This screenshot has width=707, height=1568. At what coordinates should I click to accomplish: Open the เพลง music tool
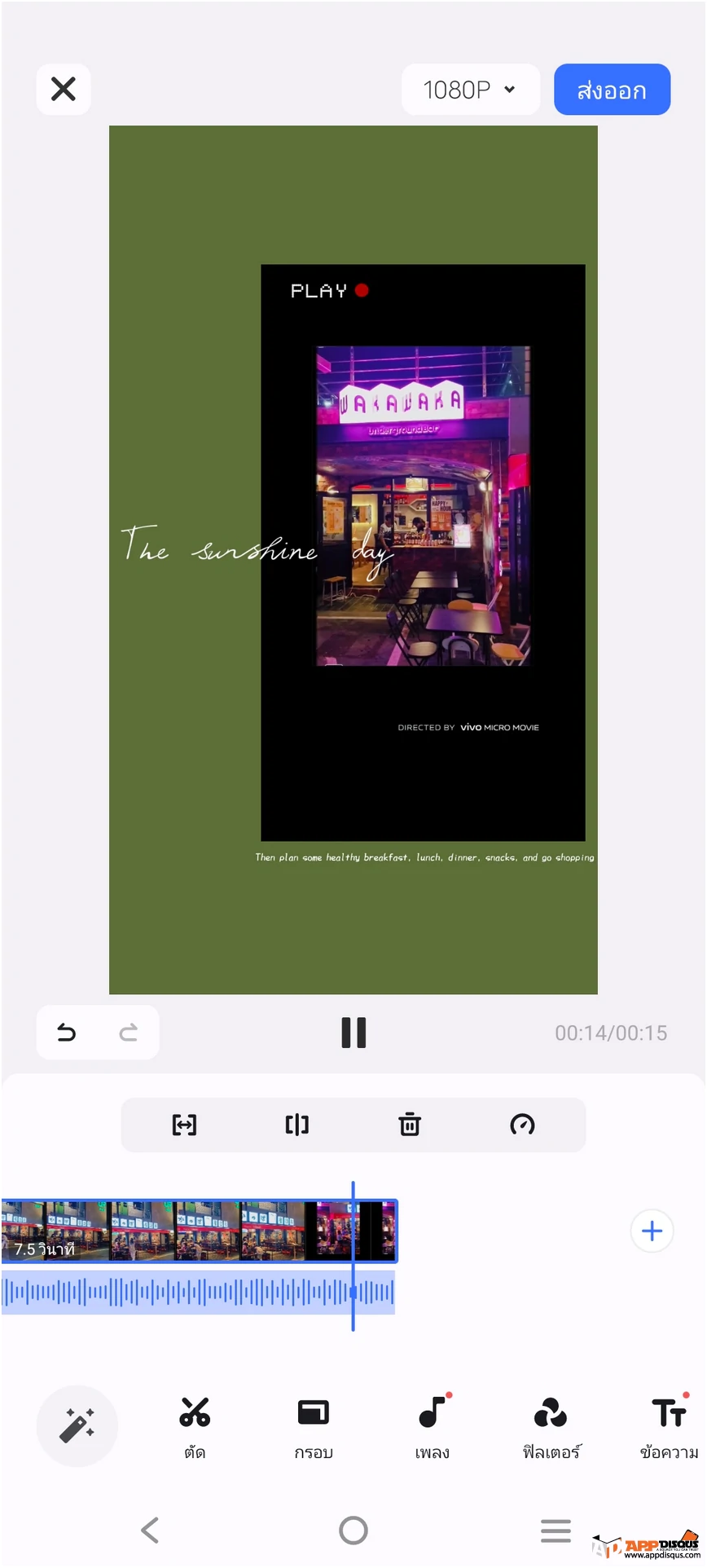pos(433,1425)
